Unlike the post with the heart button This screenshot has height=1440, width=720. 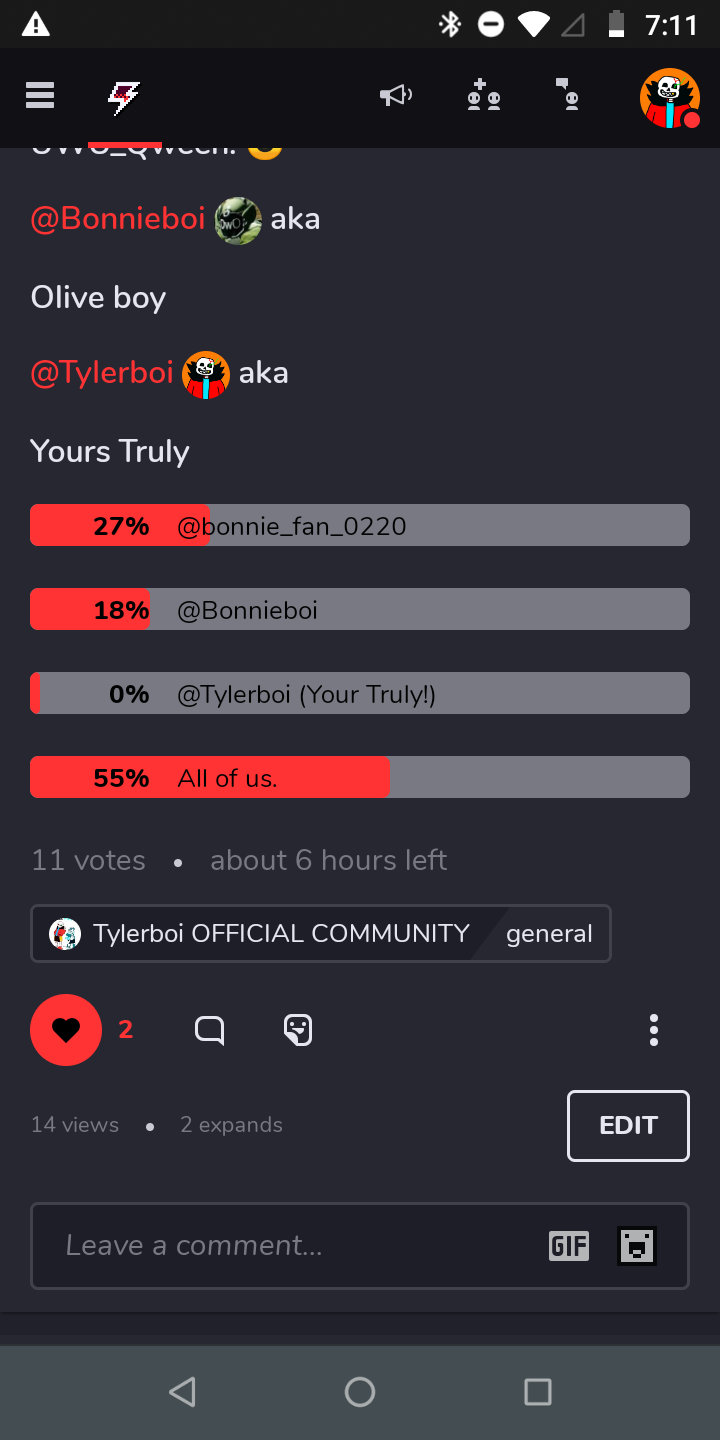(66, 1030)
